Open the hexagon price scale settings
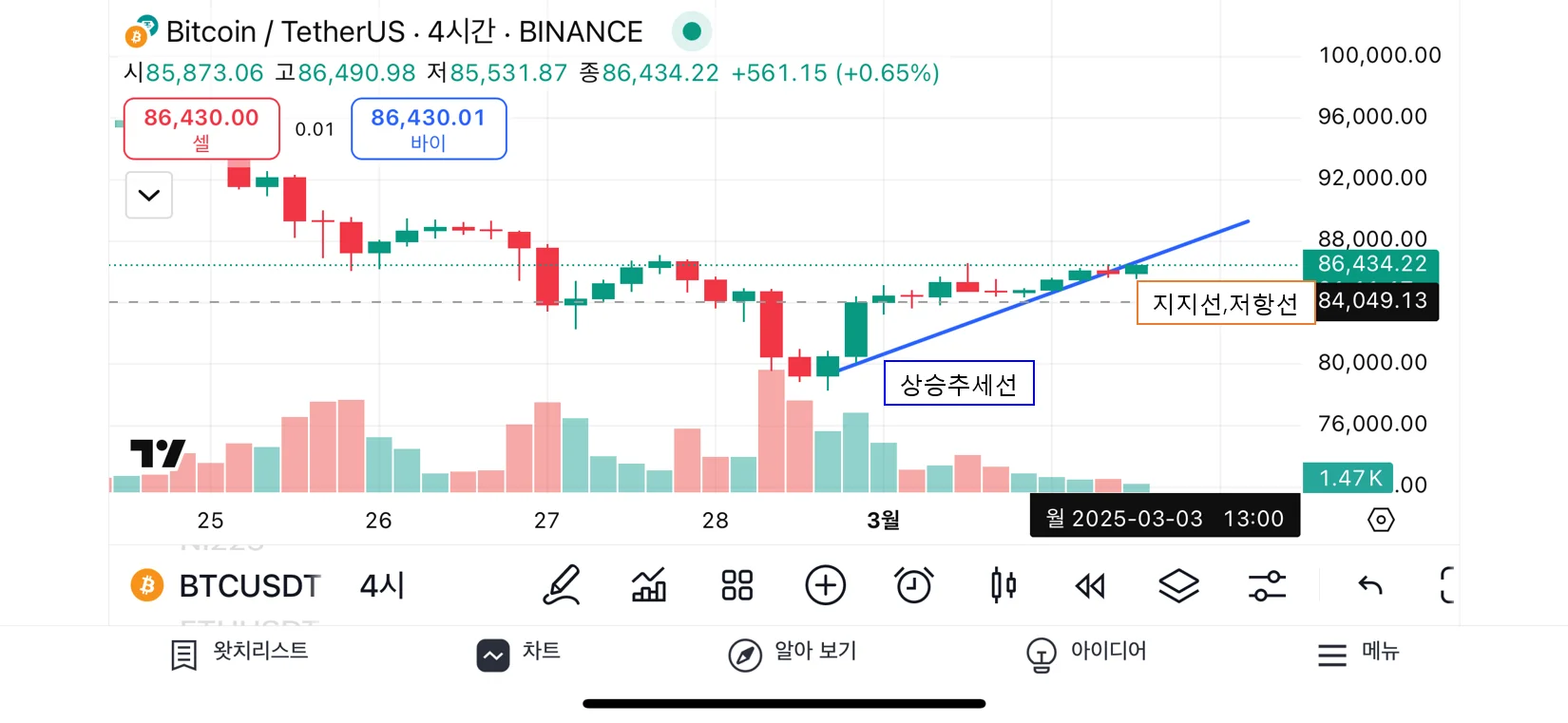This screenshot has width=1568, height=723. pos(1381,520)
